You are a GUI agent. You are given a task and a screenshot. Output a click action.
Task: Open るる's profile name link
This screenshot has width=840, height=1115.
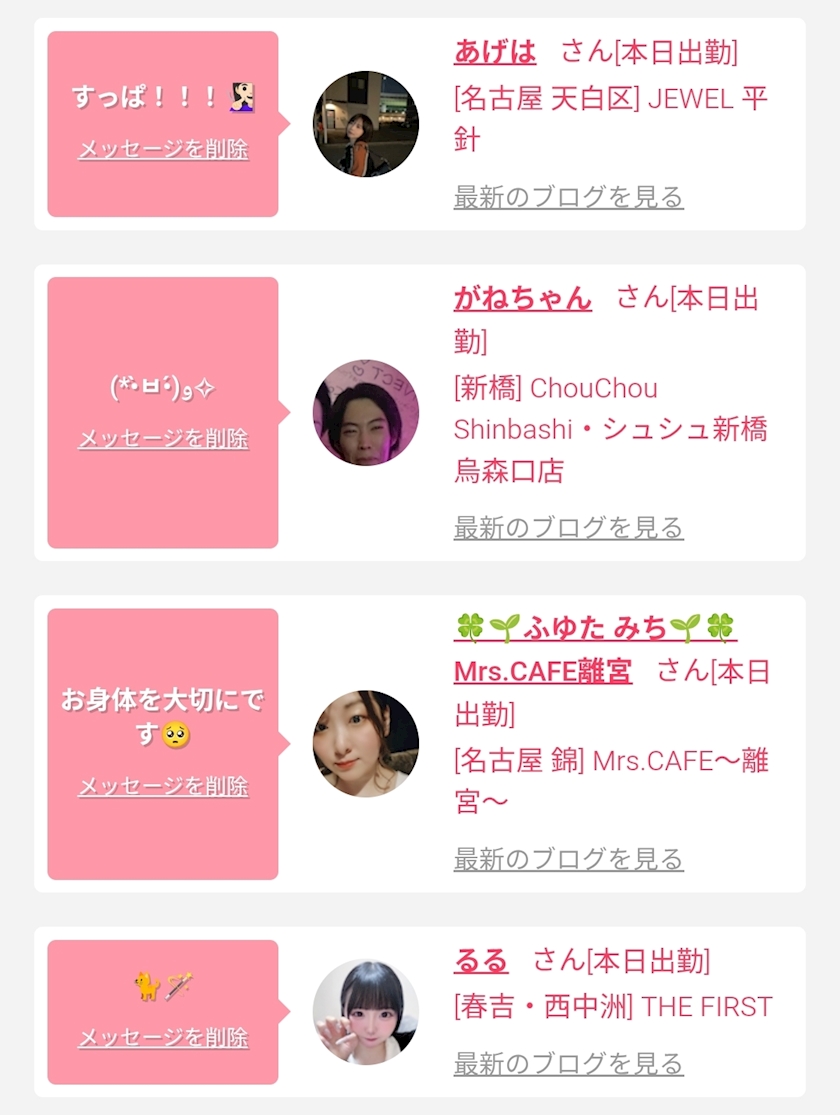click(x=481, y=962)
